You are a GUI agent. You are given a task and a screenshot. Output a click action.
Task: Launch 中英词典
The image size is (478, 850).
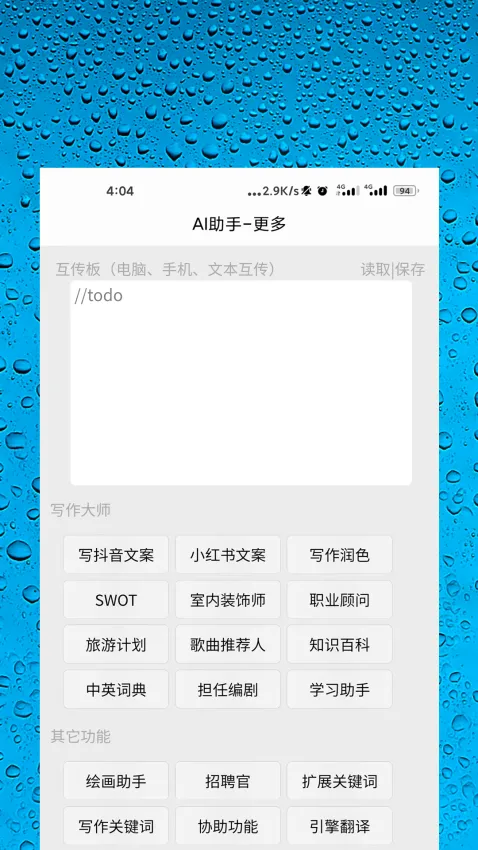116,690
